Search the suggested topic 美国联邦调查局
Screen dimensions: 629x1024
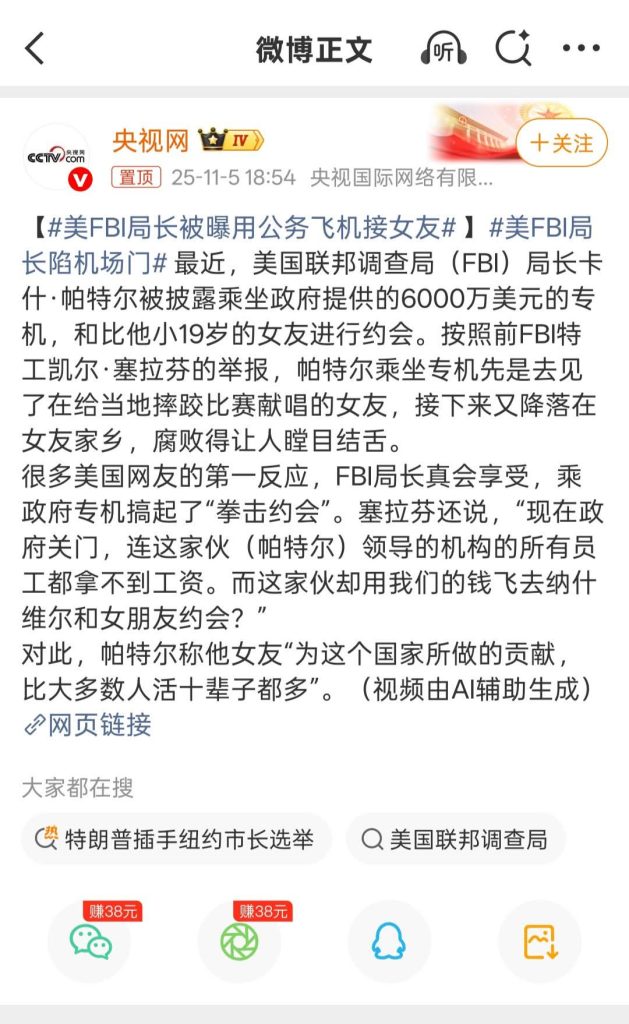point(455,839)
